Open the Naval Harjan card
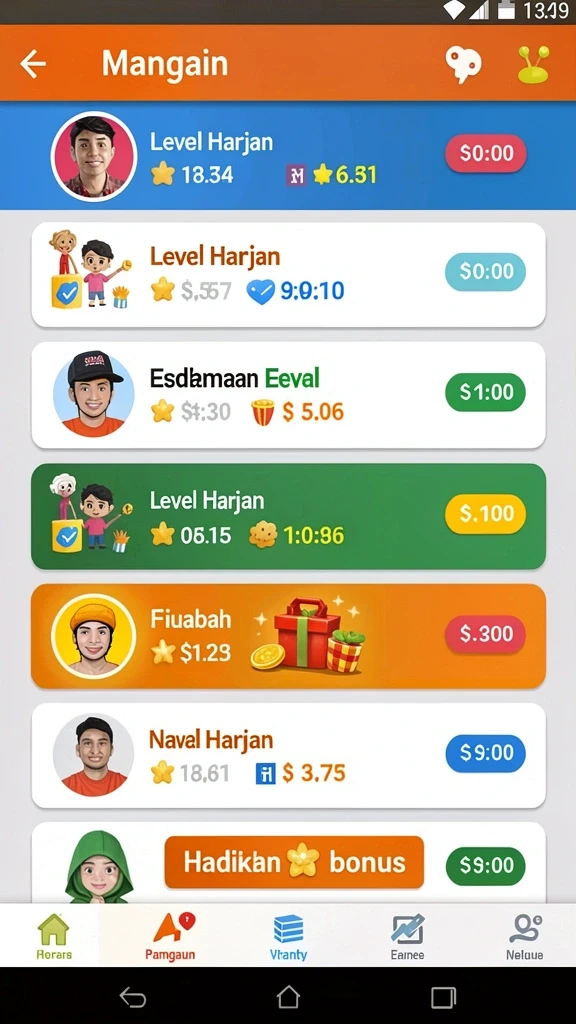The width and height of the screenshot is (576, 1024). pos(289,756)
